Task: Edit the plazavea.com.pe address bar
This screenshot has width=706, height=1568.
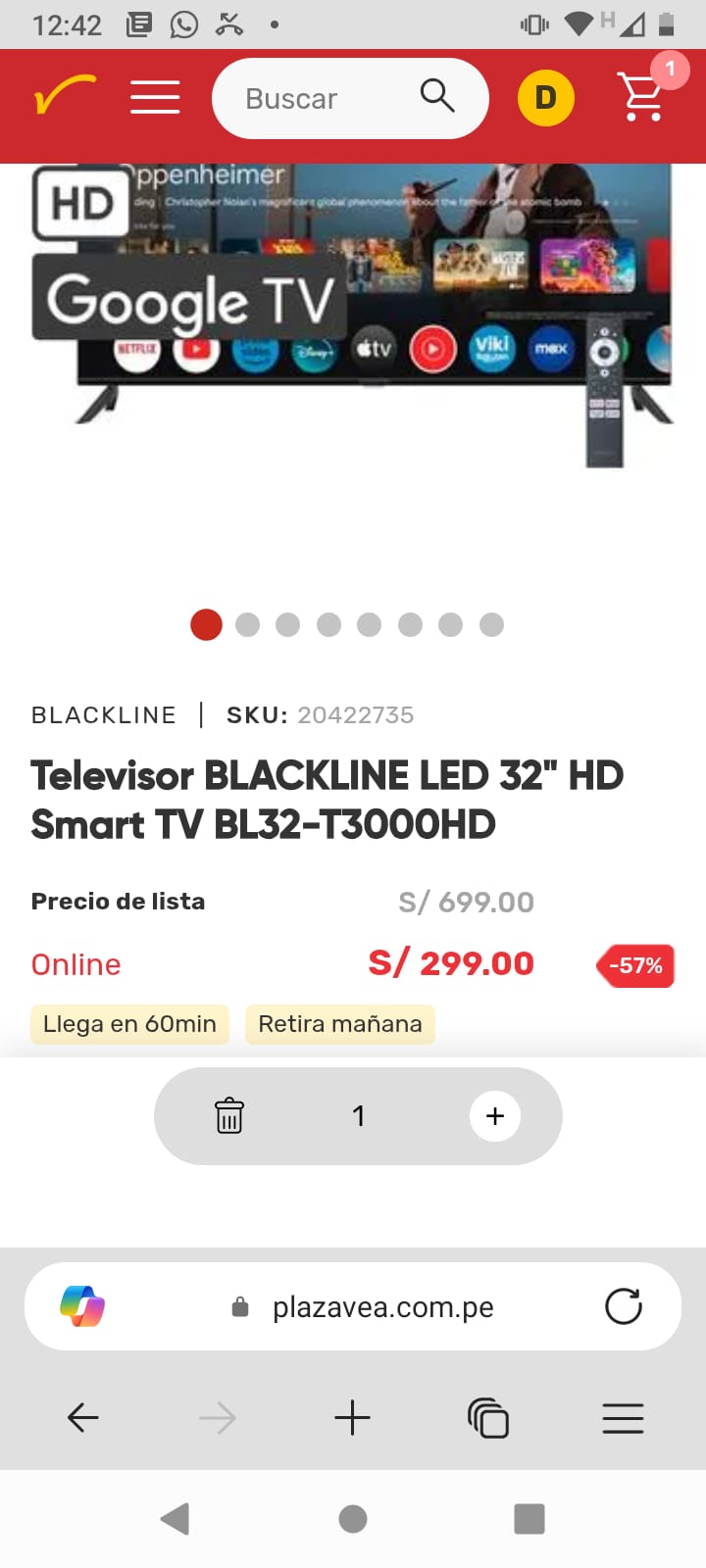Action: (382, 1307)
